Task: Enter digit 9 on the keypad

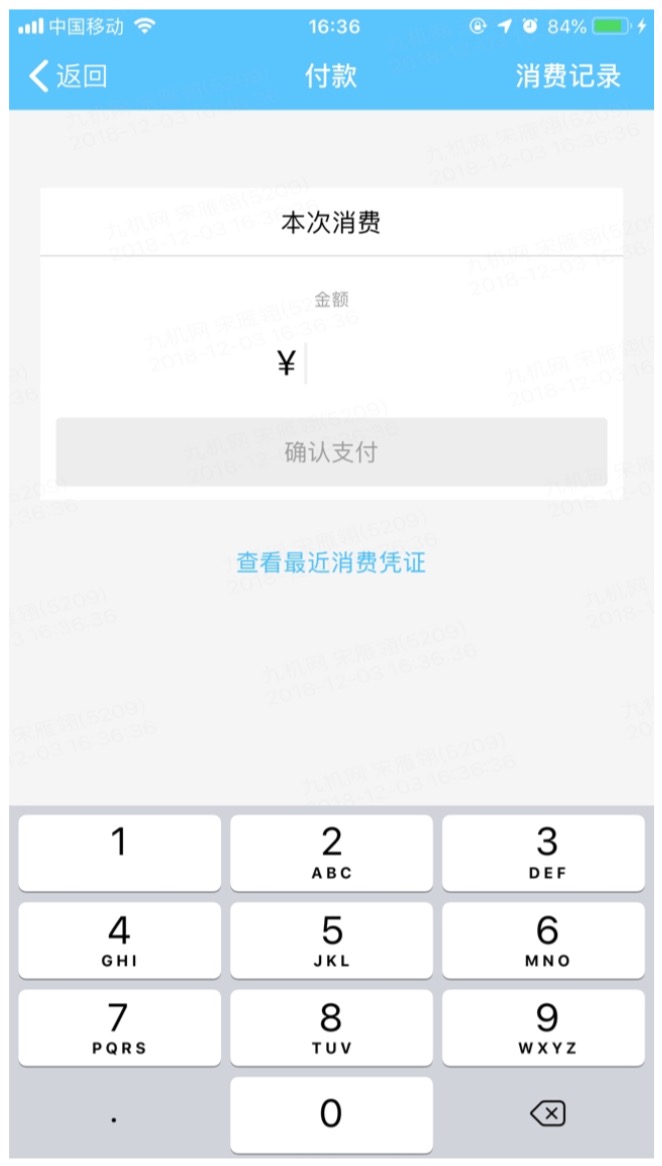Action: coord(543,1028)
